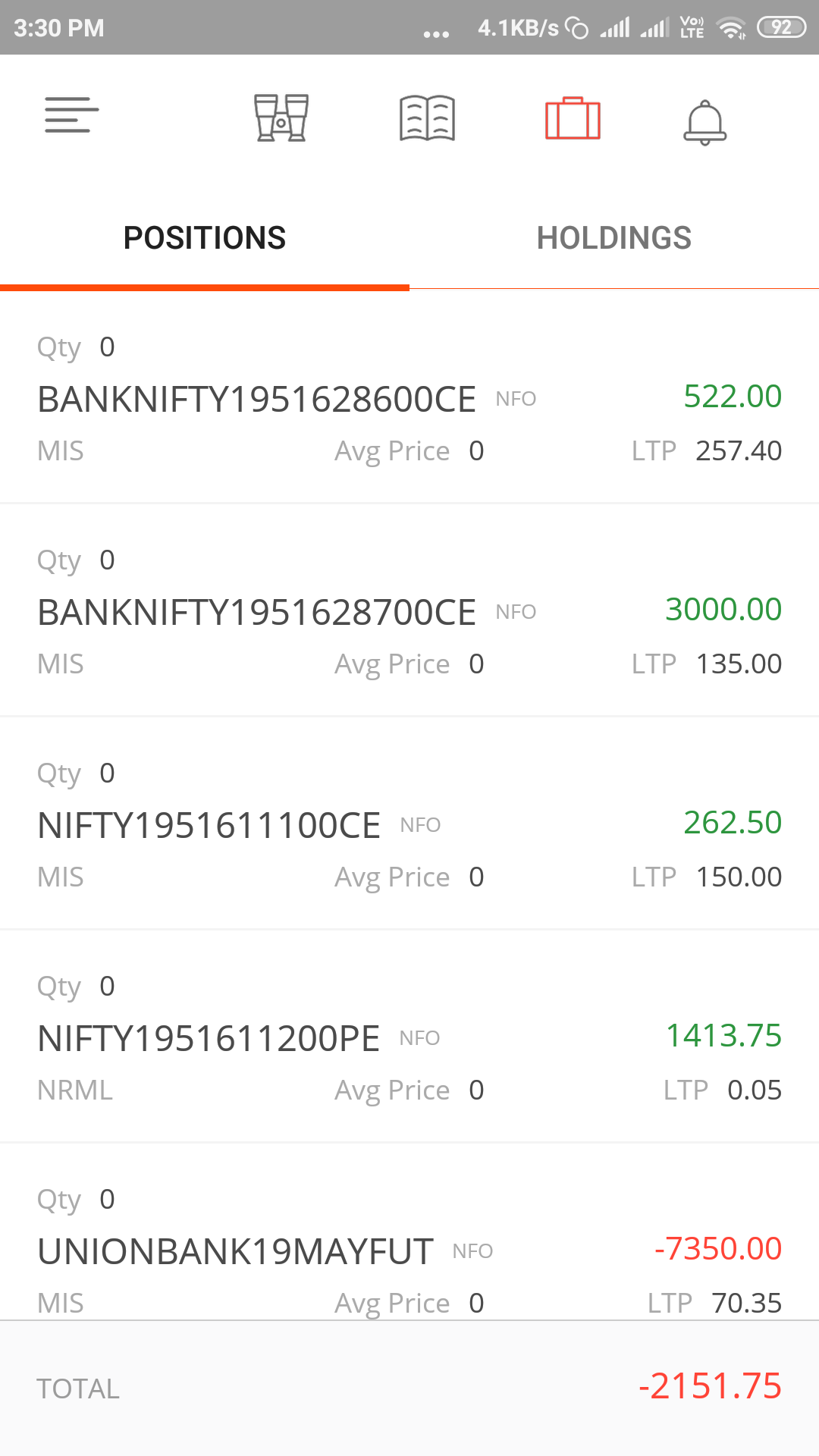Open the hamburger menu drawer
Viewport: 819px width, 1456px height.
click(71, 115)
